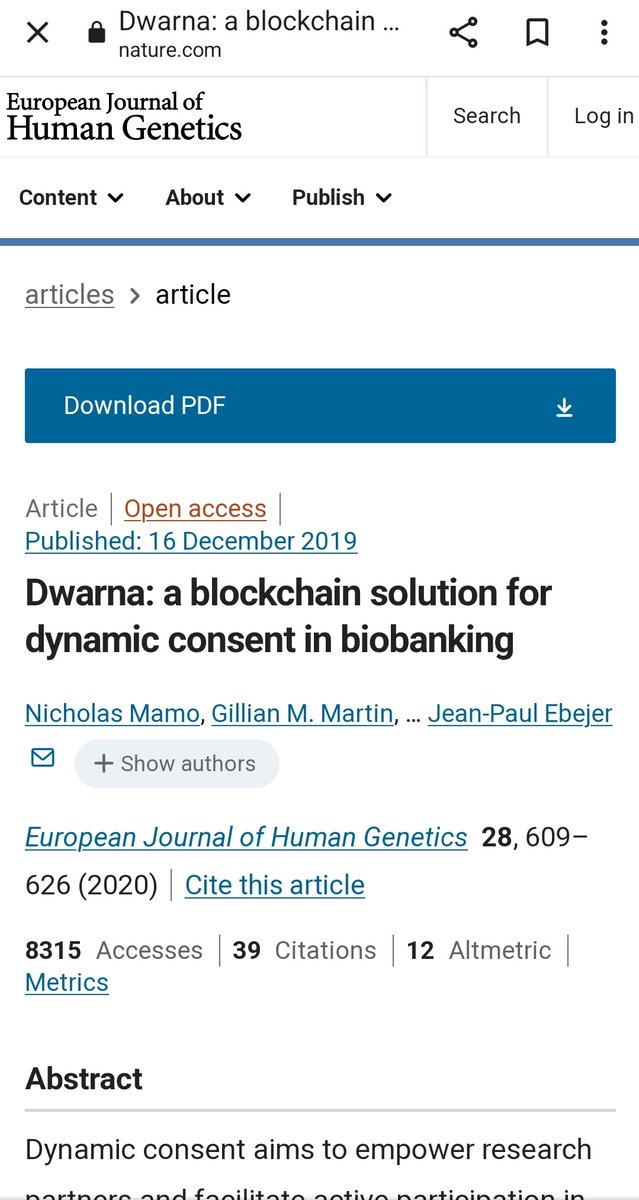
Task: Open Cite this article
Action: [275, 885]
